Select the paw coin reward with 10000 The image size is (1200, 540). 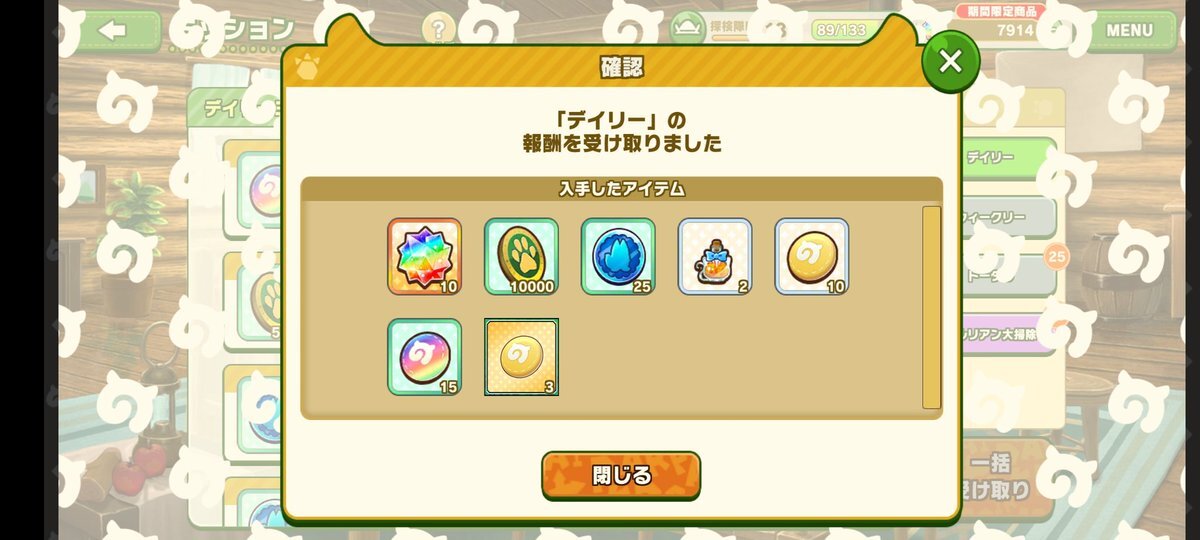521,257
